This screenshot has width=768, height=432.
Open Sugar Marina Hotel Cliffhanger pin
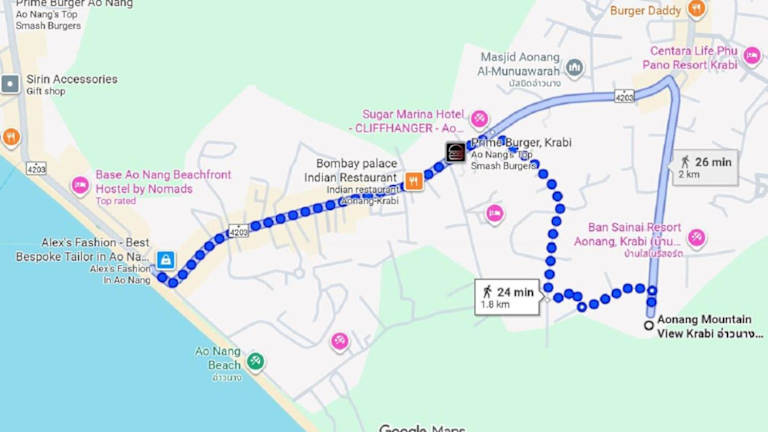point(479,120)
